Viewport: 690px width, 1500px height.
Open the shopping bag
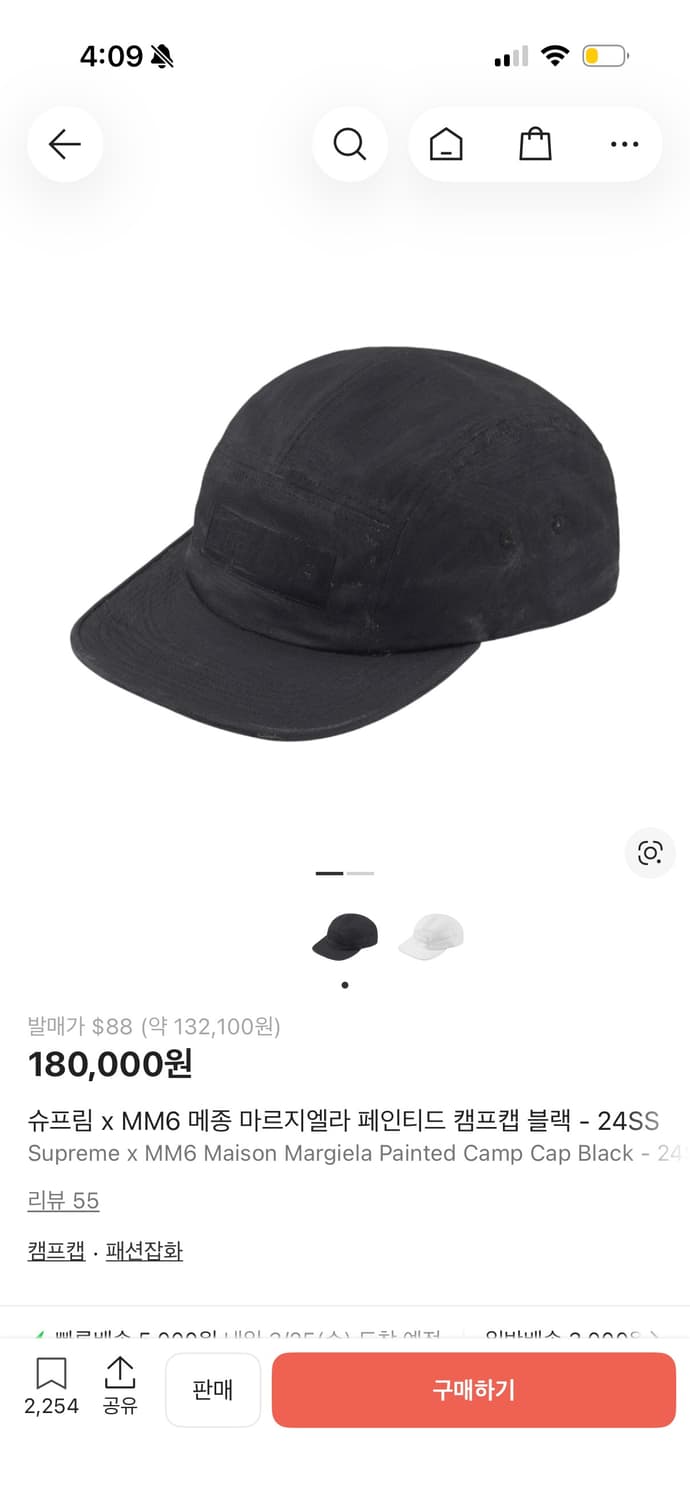click(535, 145)
